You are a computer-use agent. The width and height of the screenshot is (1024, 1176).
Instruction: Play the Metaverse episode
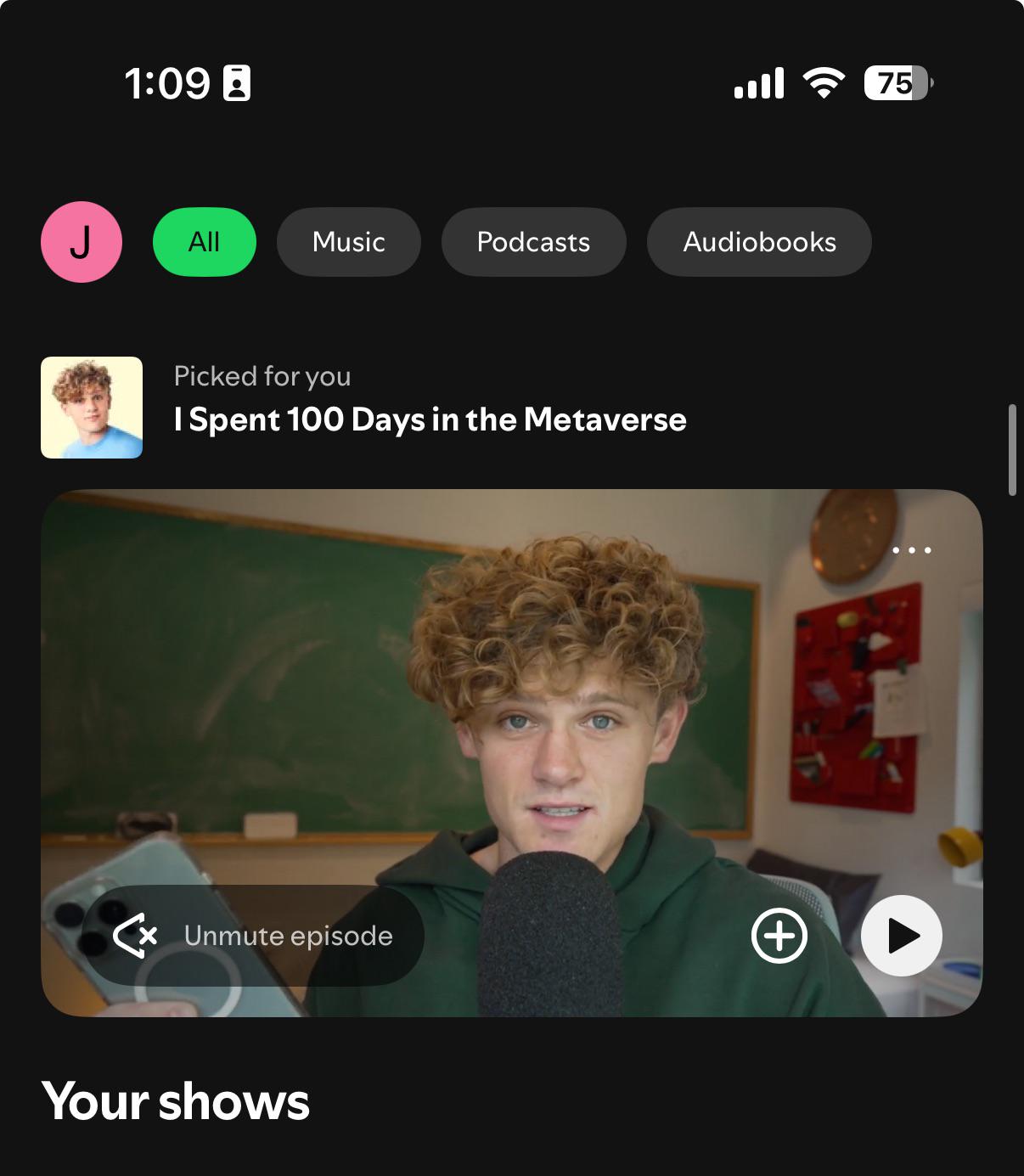pos(902,936)
